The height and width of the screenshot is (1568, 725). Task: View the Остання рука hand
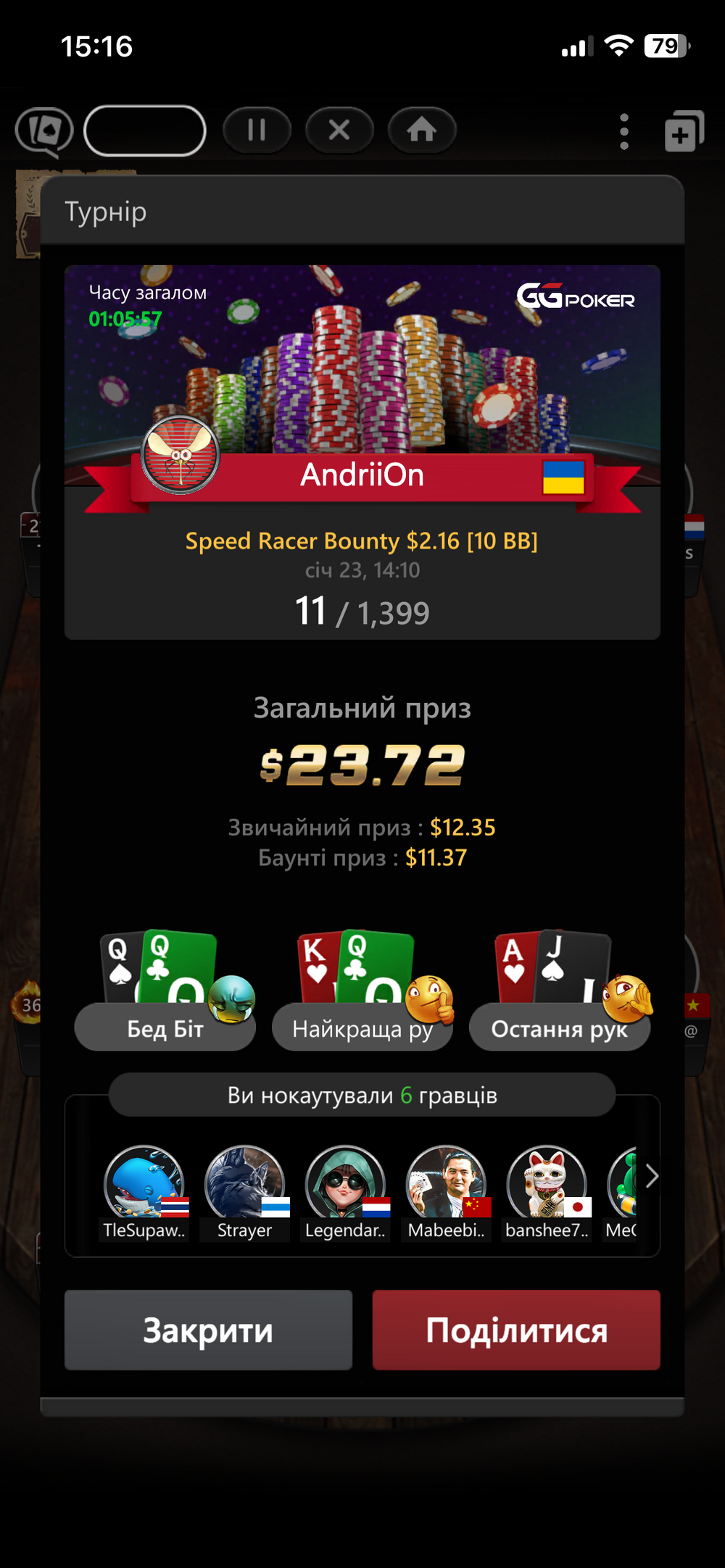coord(560,1027)
